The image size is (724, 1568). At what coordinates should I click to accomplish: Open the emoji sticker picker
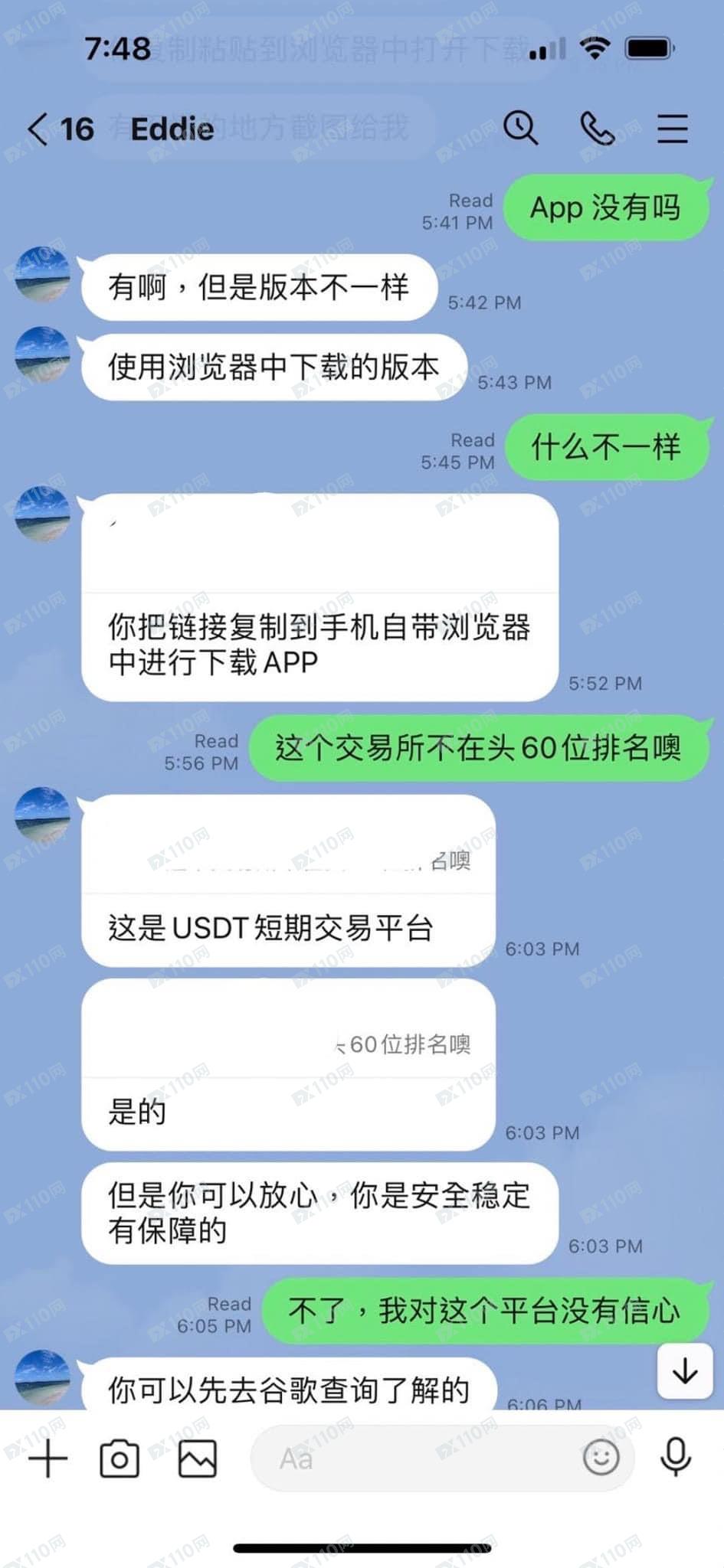click(x=601, y=1457)
